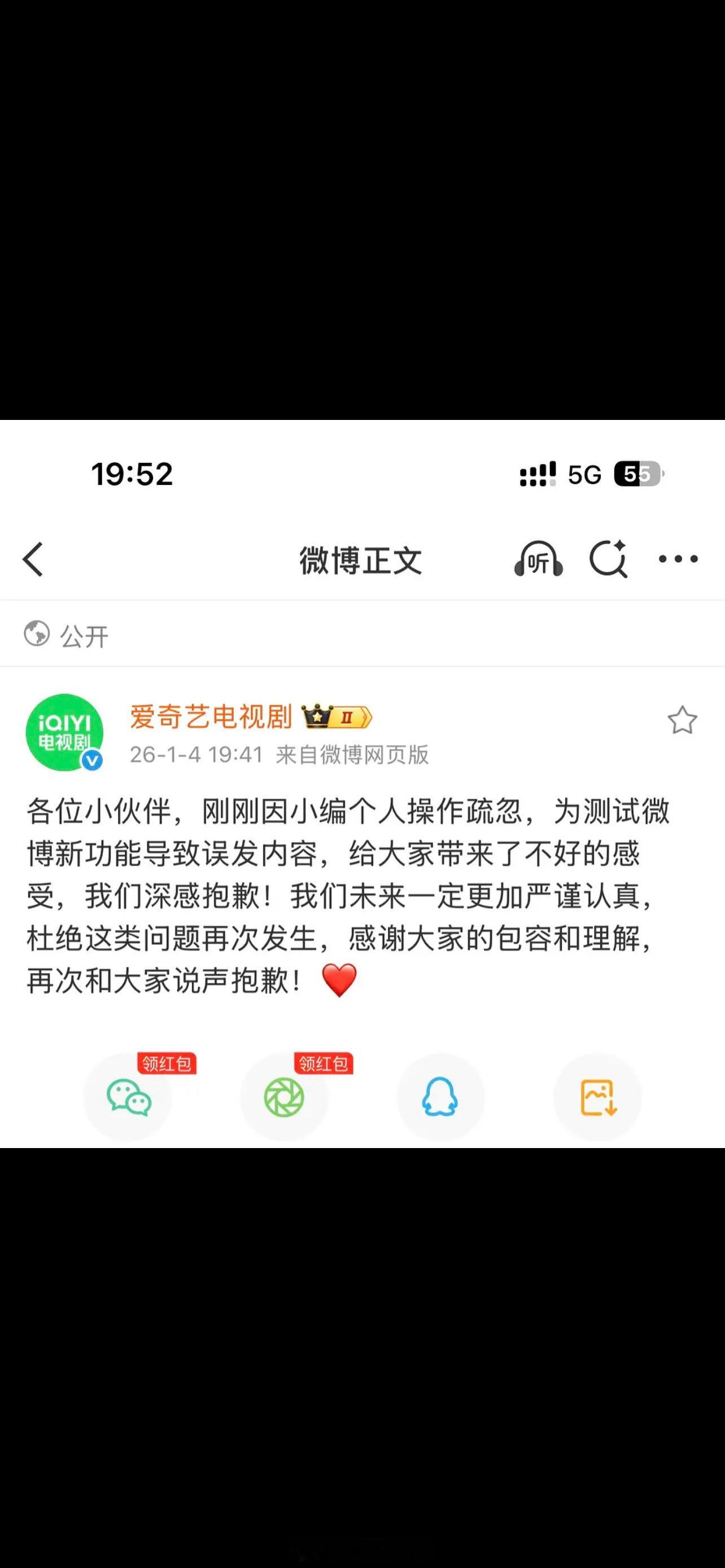The width and height of the screenshot is (725, 1568).
Task: Toggle the star favorite on this post
Action: (683, 721)
